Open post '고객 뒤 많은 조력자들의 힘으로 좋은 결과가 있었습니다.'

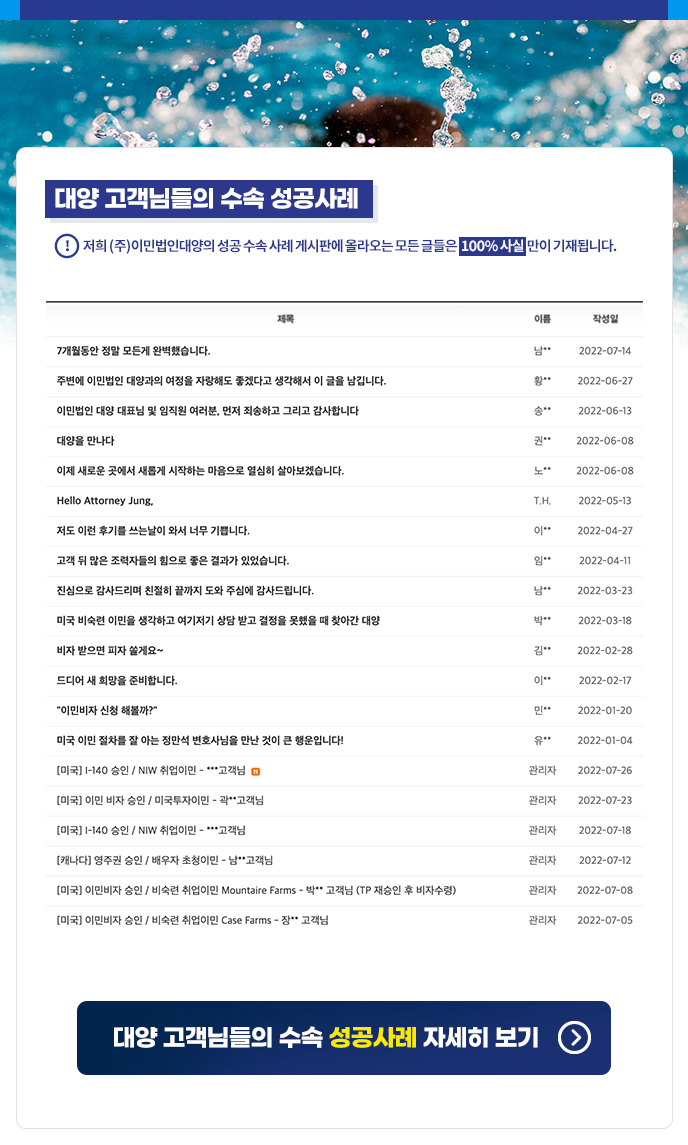click(x=172, y=561)
